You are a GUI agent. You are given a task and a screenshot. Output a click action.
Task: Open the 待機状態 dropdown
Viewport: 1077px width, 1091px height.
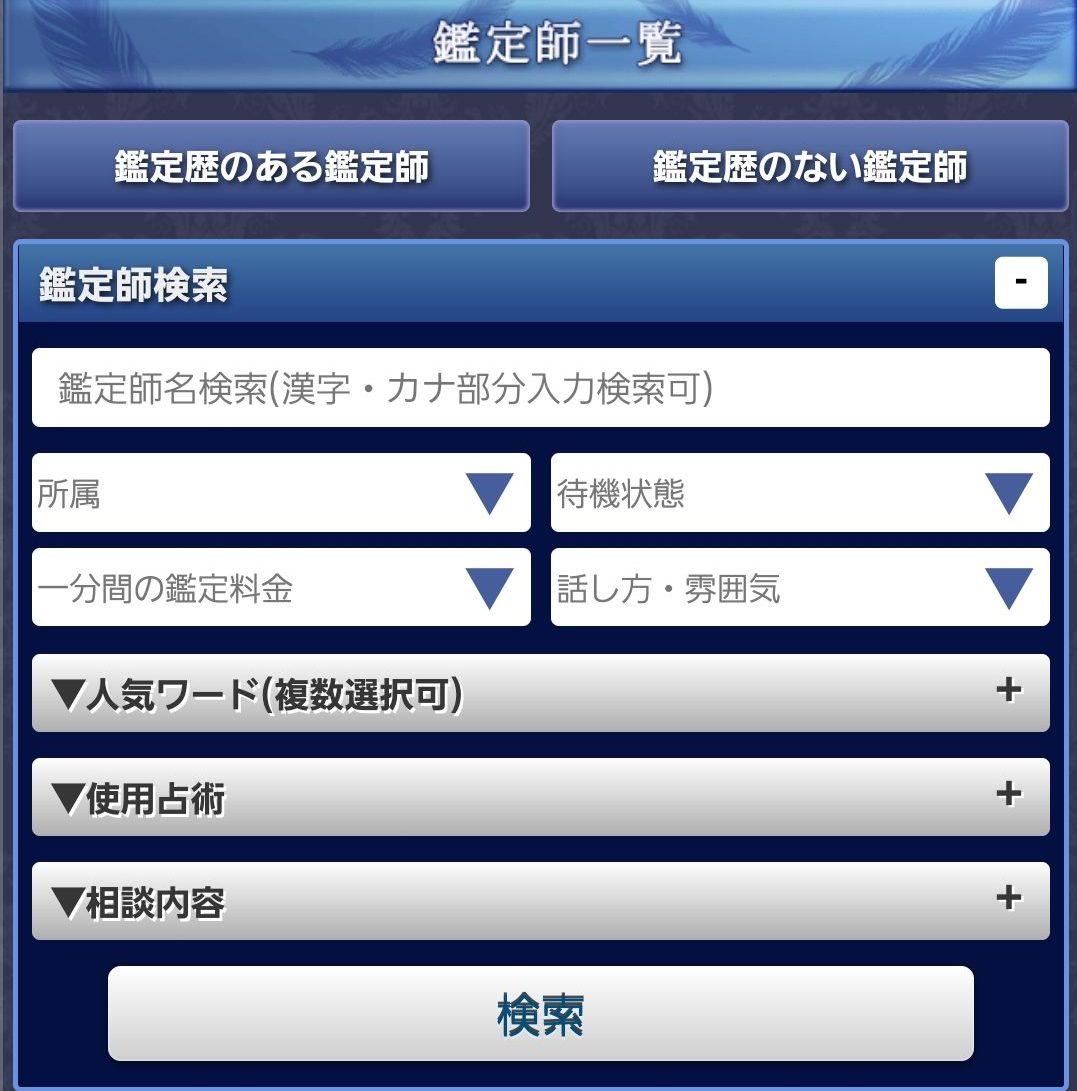click(x=800, y=493)
